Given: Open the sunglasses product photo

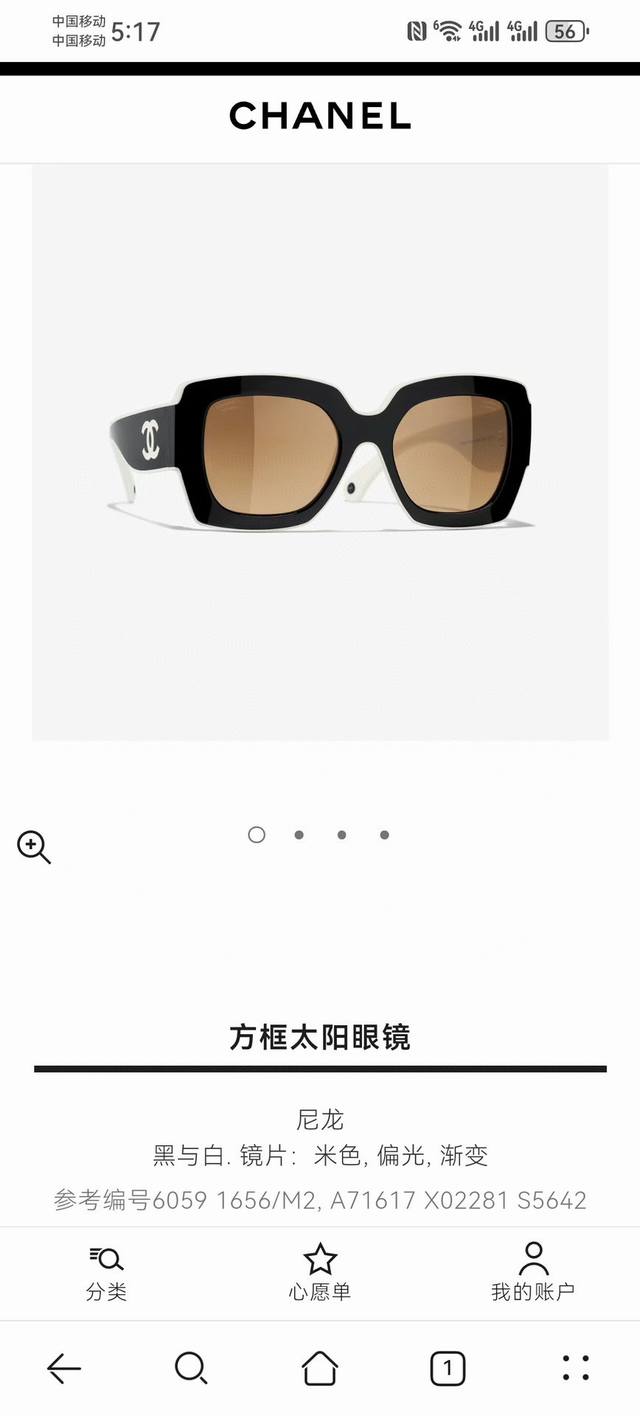Looking at the screenshot, I should [320, 452].
